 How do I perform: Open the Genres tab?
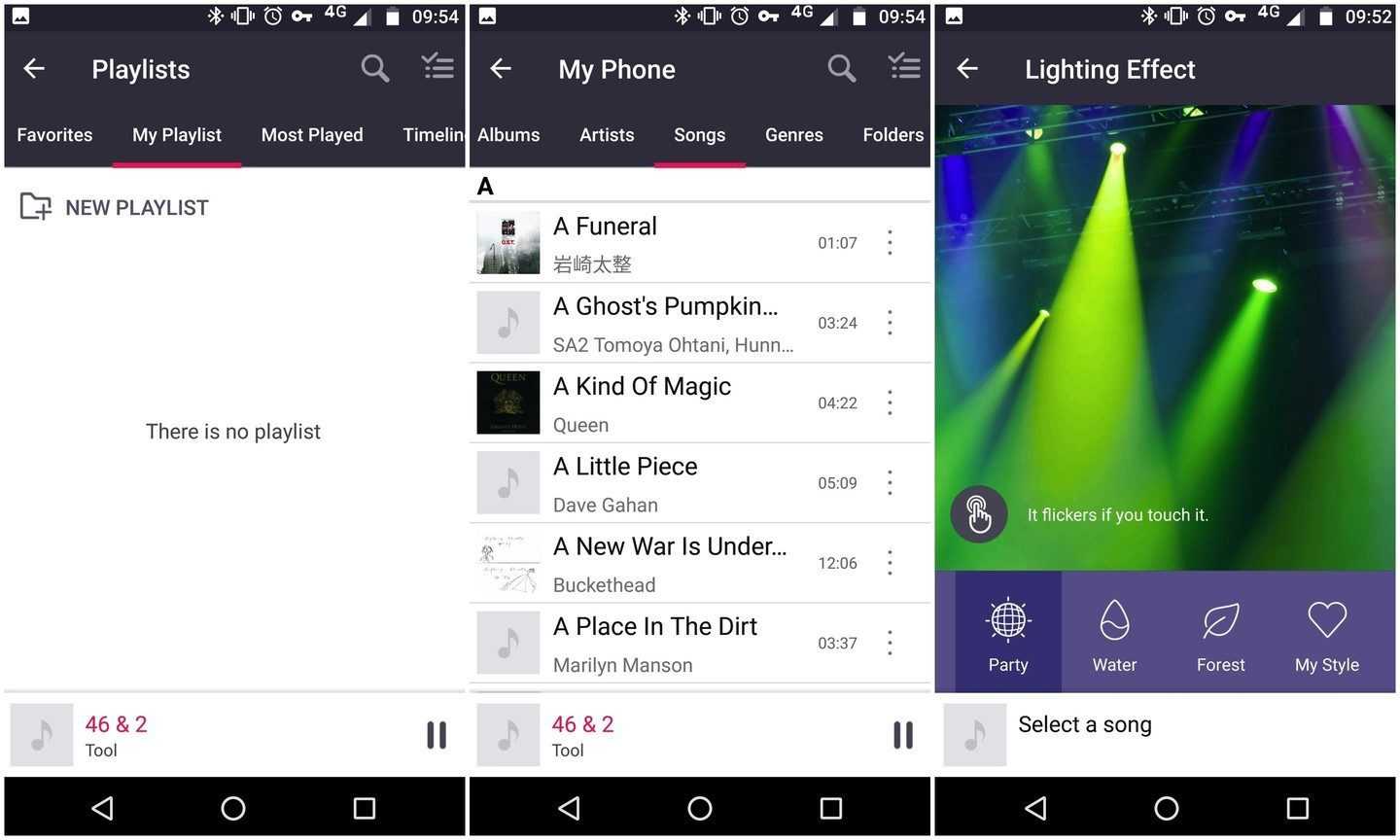793,135
